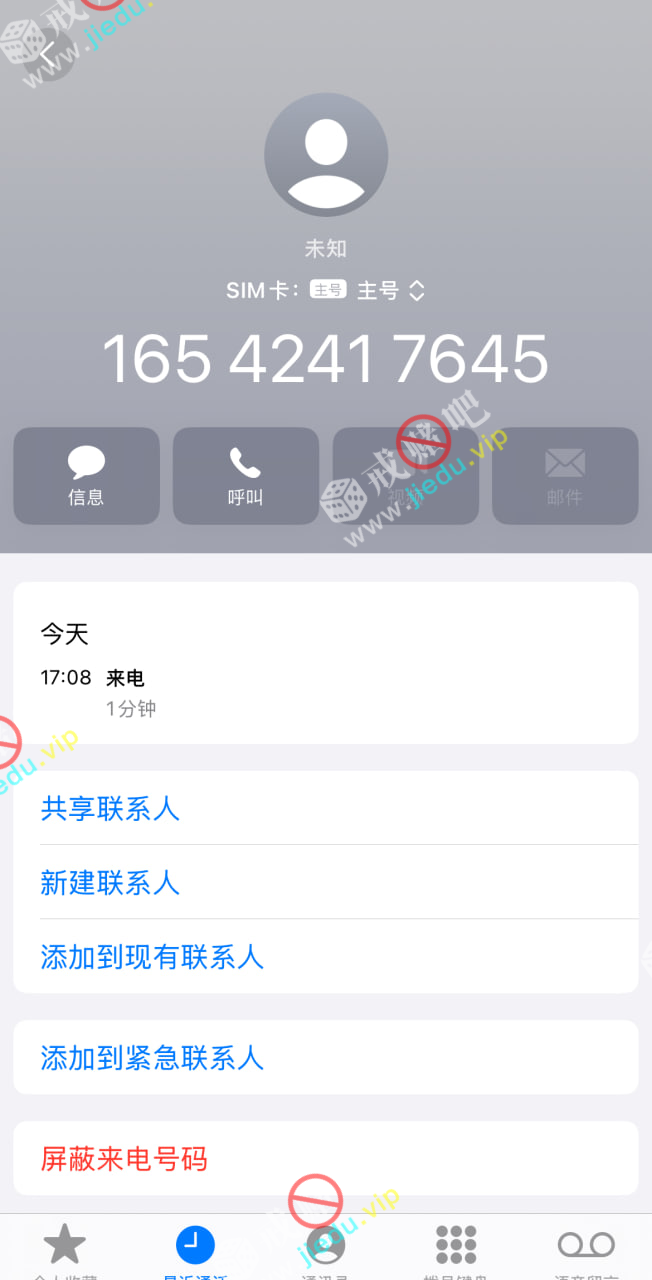Send a message via 信息 button
Image resolution: width=652 pixels, height=1280 pixels.
tap(86, 476)
